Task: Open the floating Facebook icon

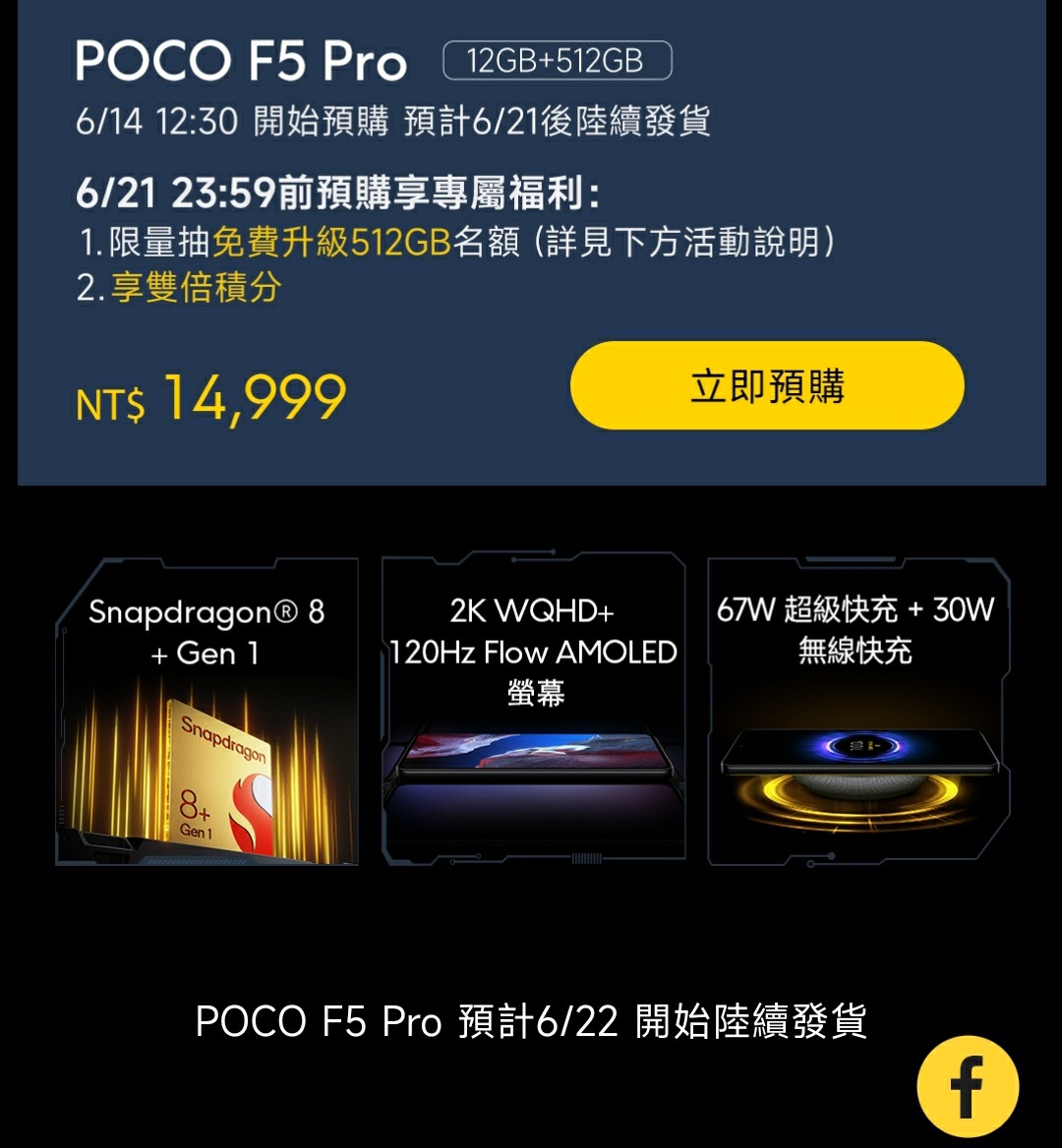Action: pyautogui.click(x=968, y=1087)
